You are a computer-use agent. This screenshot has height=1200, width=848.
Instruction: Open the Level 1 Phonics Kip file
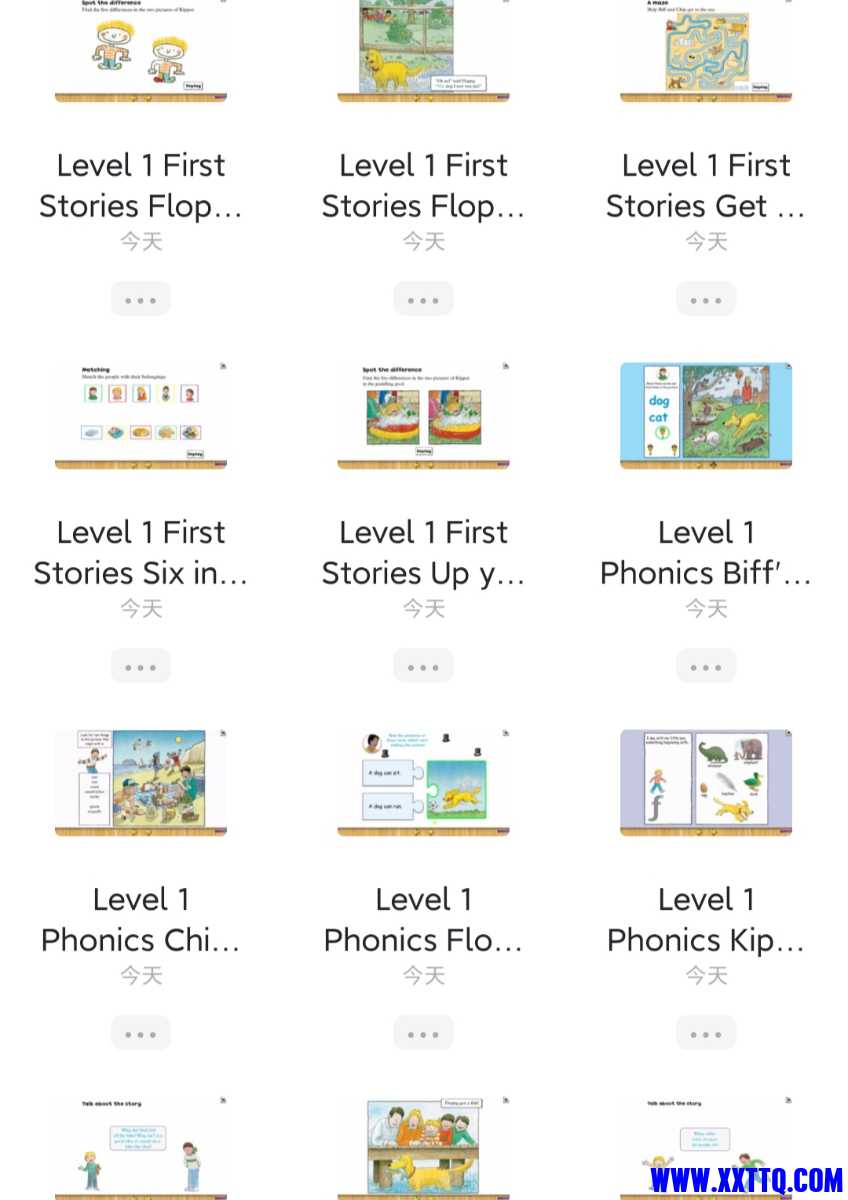(x=706, y=782)
